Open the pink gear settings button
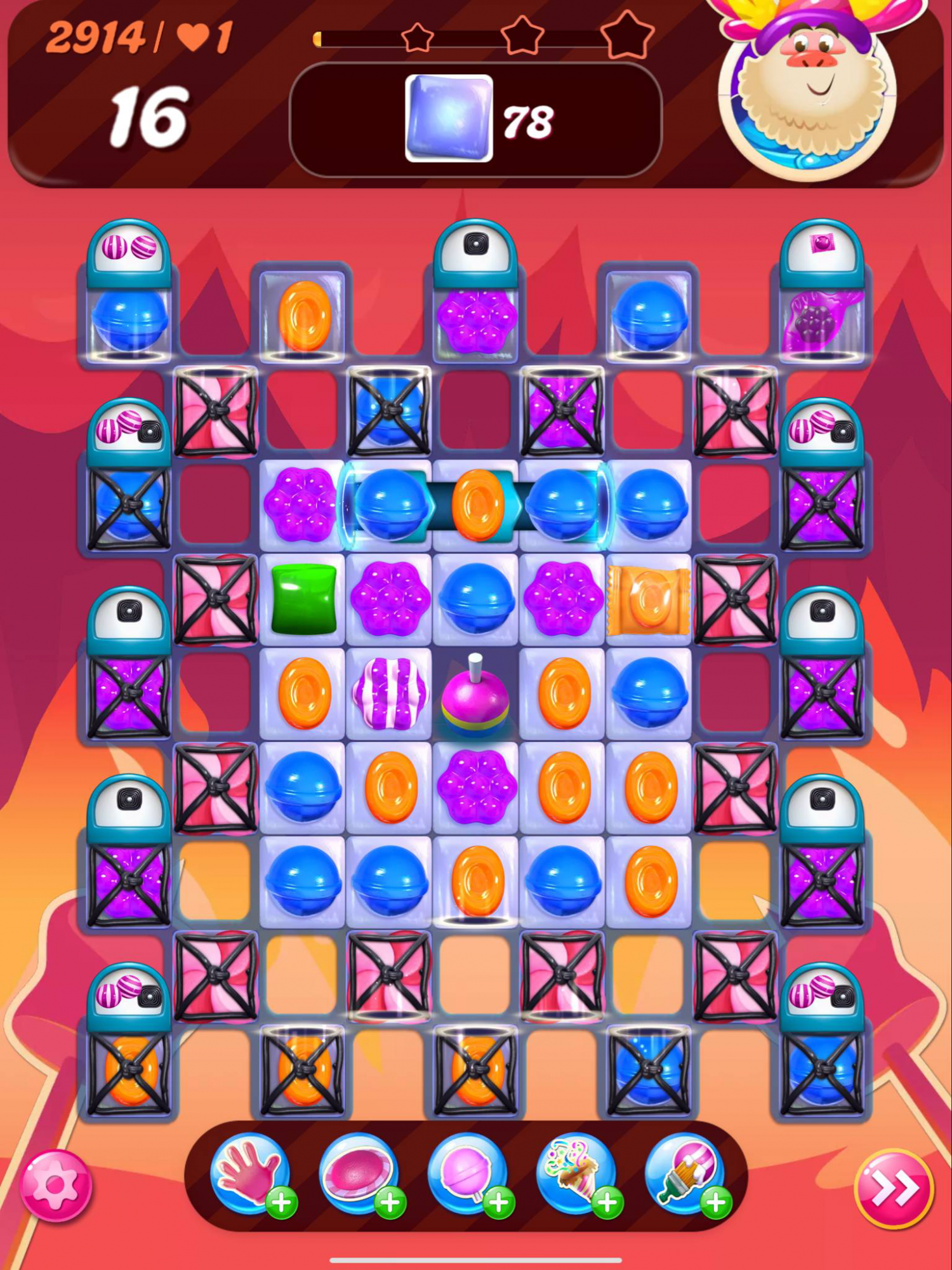This screenshot has width=952, height=1270. pos(56,1185)
